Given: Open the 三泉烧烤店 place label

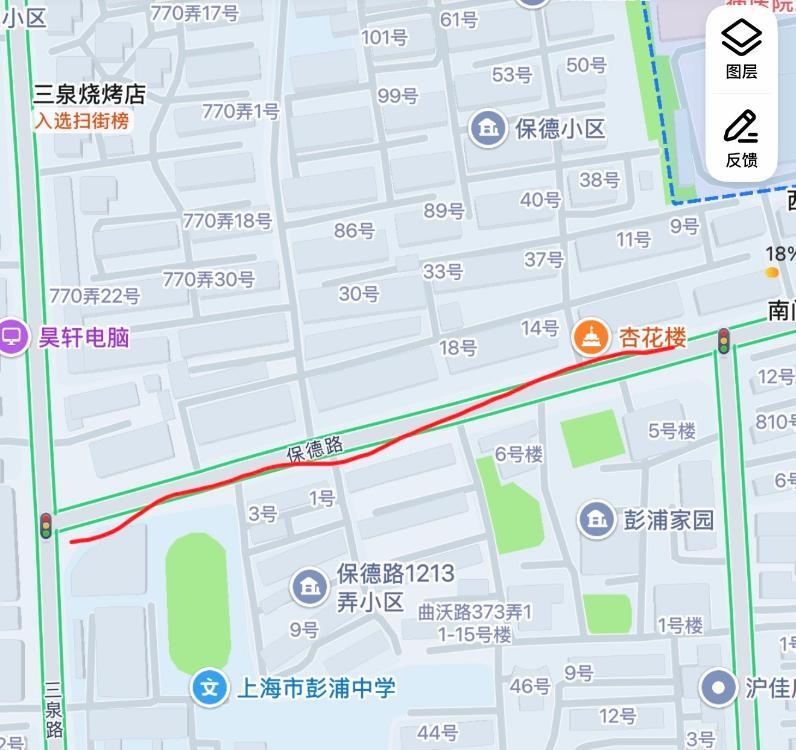Looking at the screenshot, I should 90,95.
